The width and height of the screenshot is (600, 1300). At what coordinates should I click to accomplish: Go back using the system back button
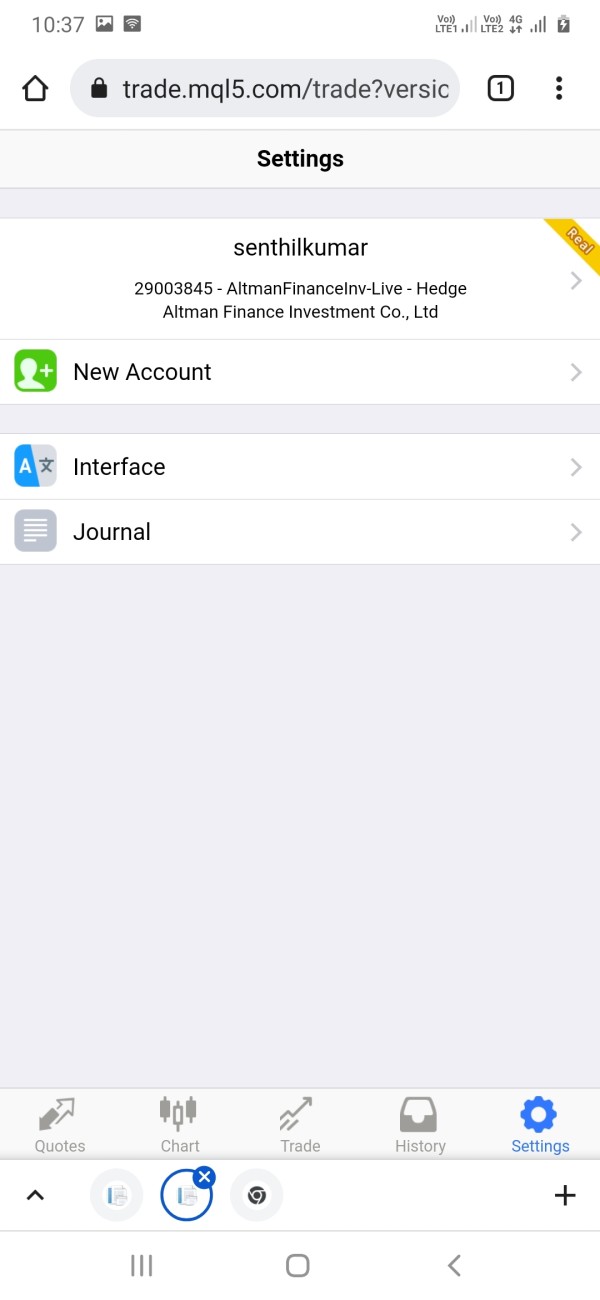(x=454, y=1266)
